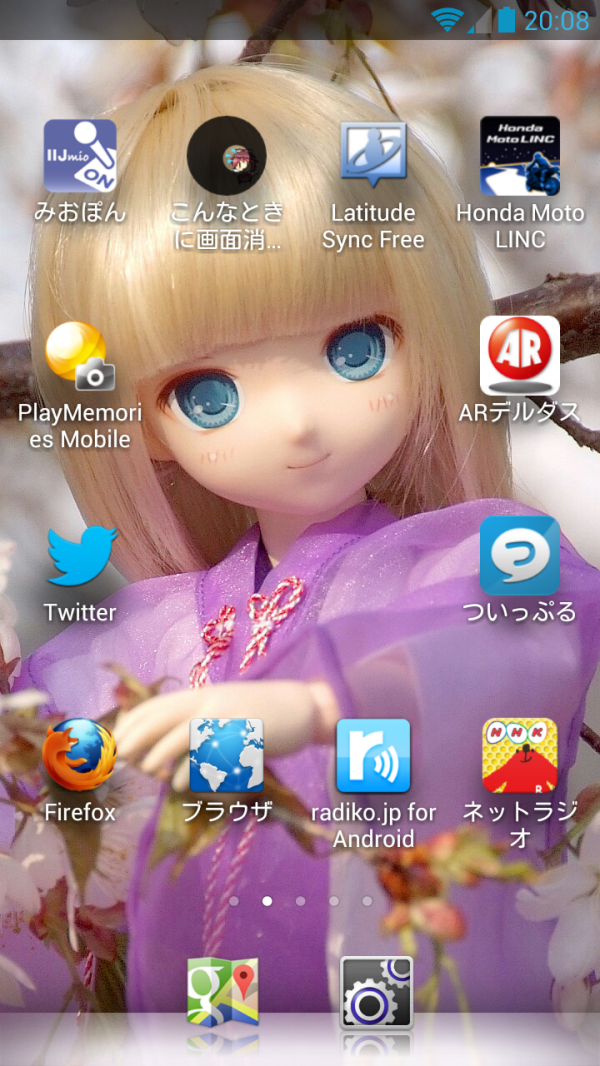
Task: Open radiko.jp for Android
Action: tap(373, 755)
